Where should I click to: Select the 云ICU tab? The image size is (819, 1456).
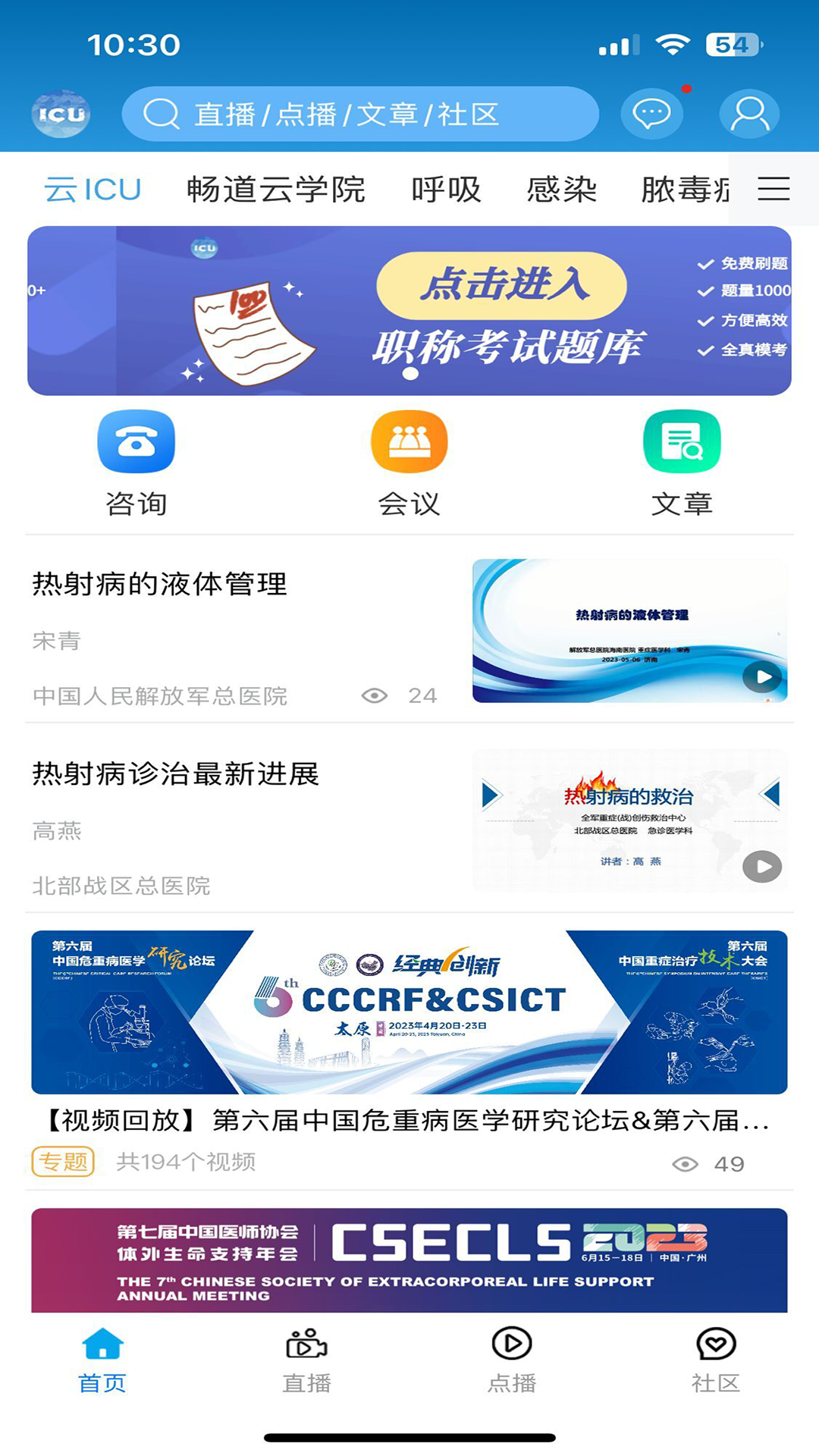(93, 189)
